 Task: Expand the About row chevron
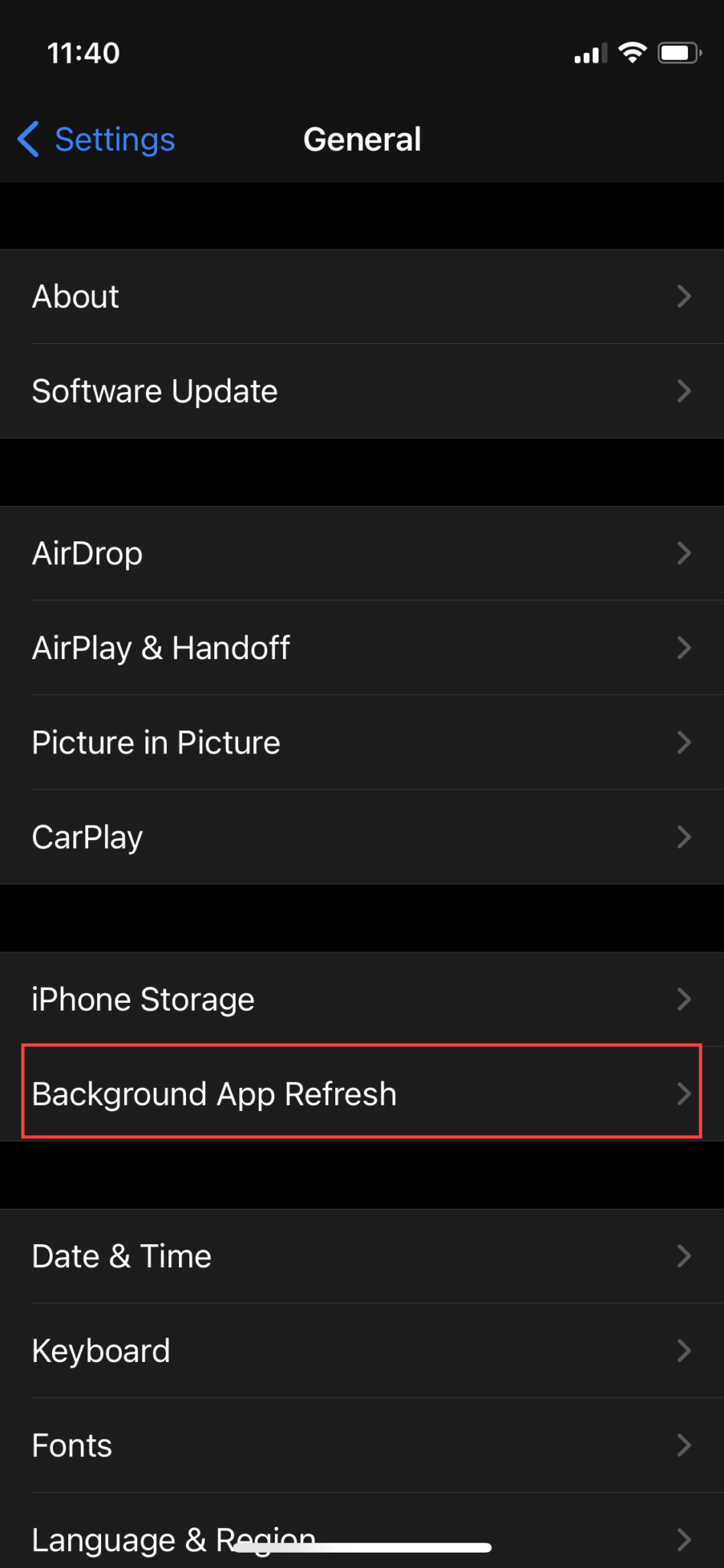683,296
